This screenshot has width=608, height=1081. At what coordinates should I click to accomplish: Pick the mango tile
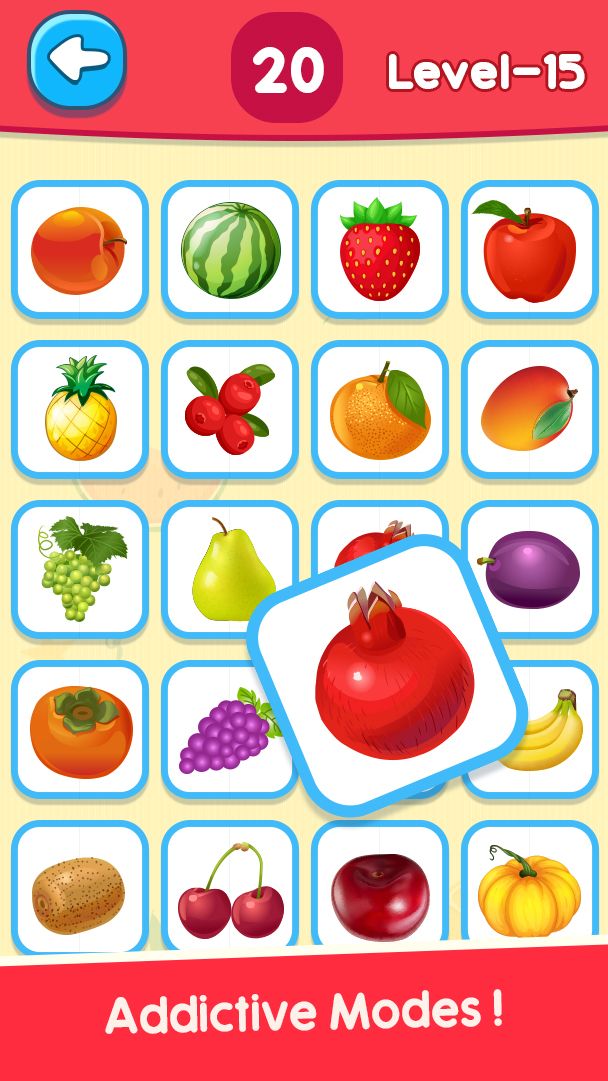coord(530,409)
